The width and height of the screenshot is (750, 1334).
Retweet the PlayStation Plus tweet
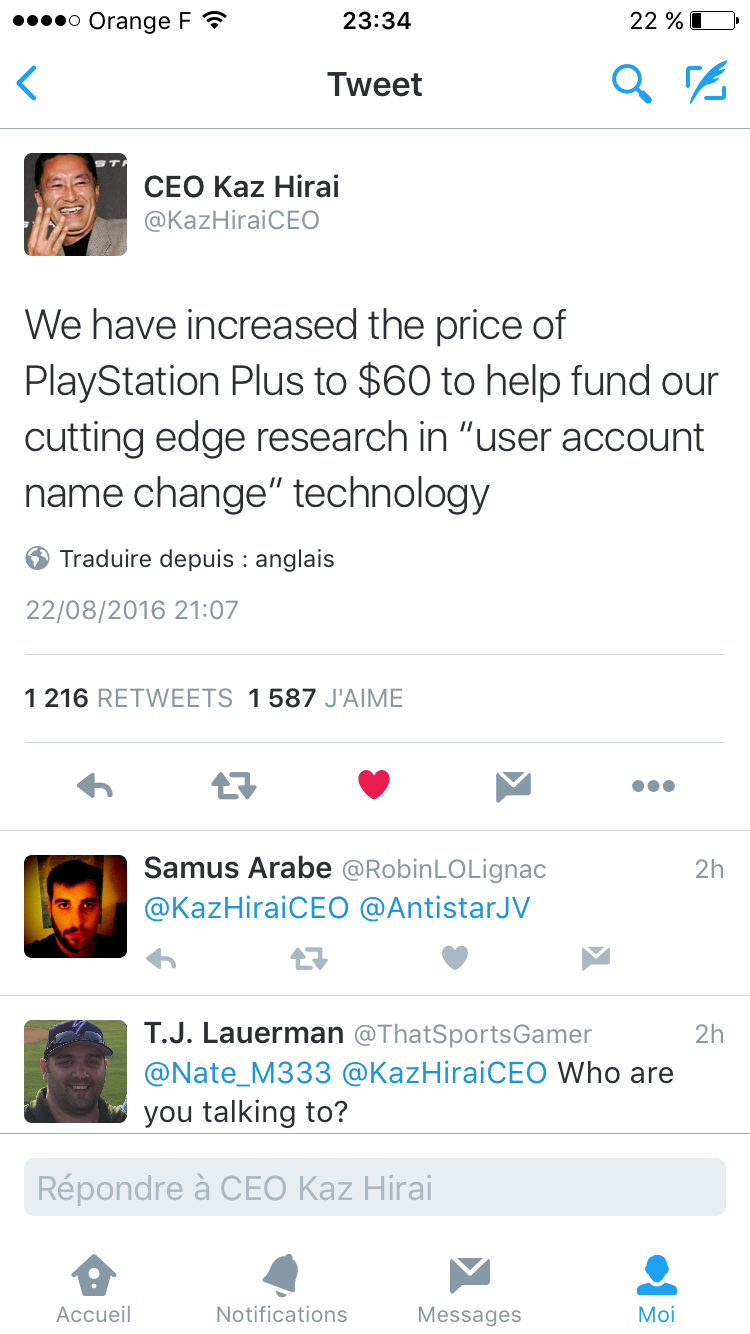tap(234, 787)
